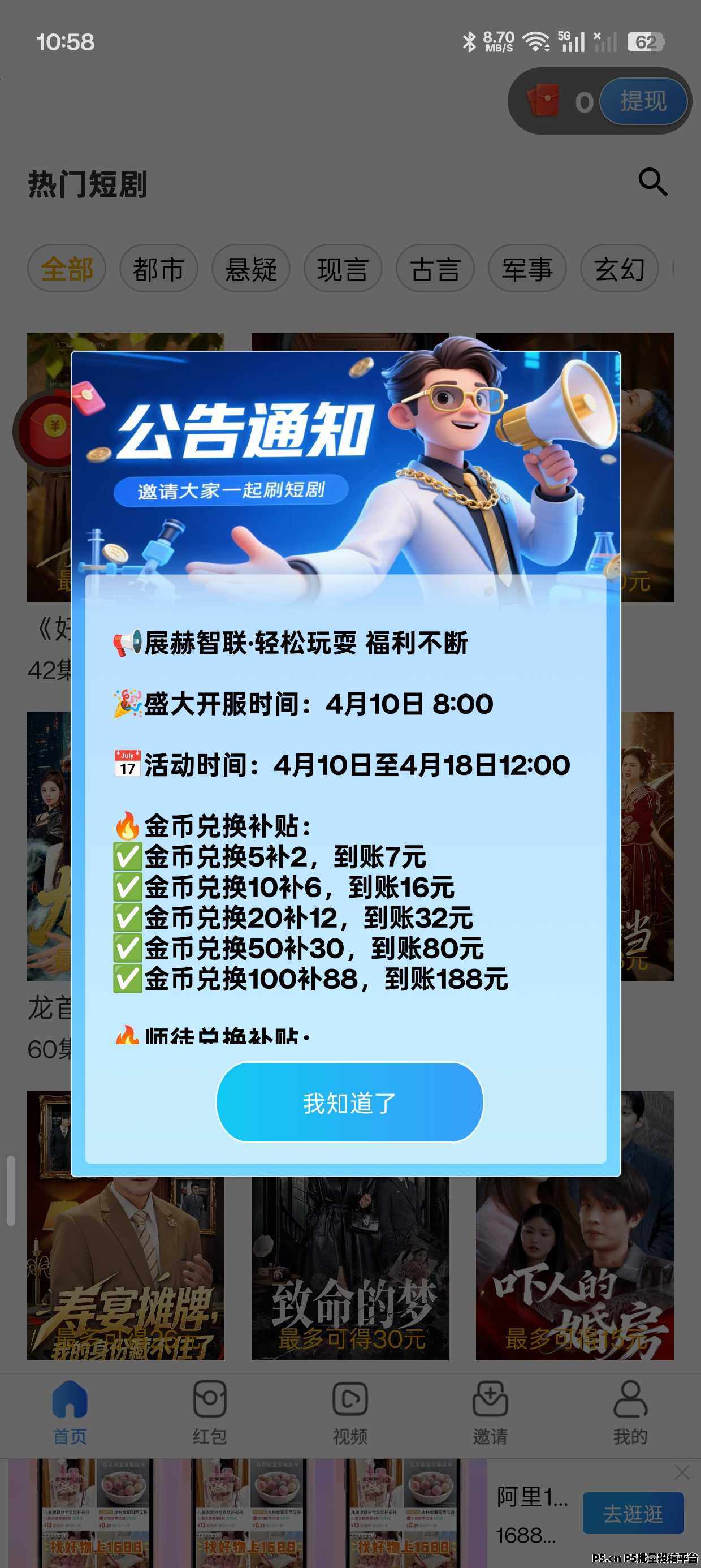Filter by the 玄幻 category
Image resolution: width=701 pixels, height=1568 pixels.
coord(619,269)
